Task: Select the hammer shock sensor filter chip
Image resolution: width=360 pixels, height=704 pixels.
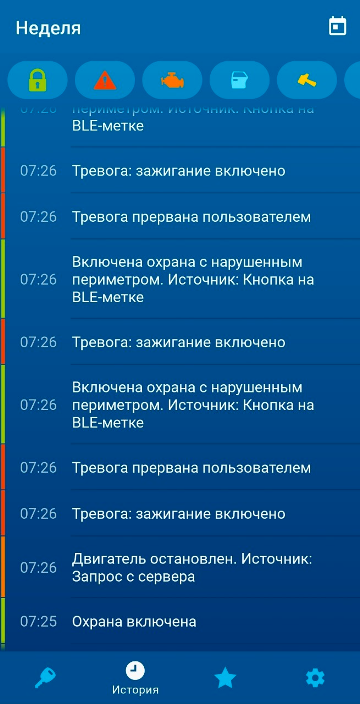Action: (307, 80)
